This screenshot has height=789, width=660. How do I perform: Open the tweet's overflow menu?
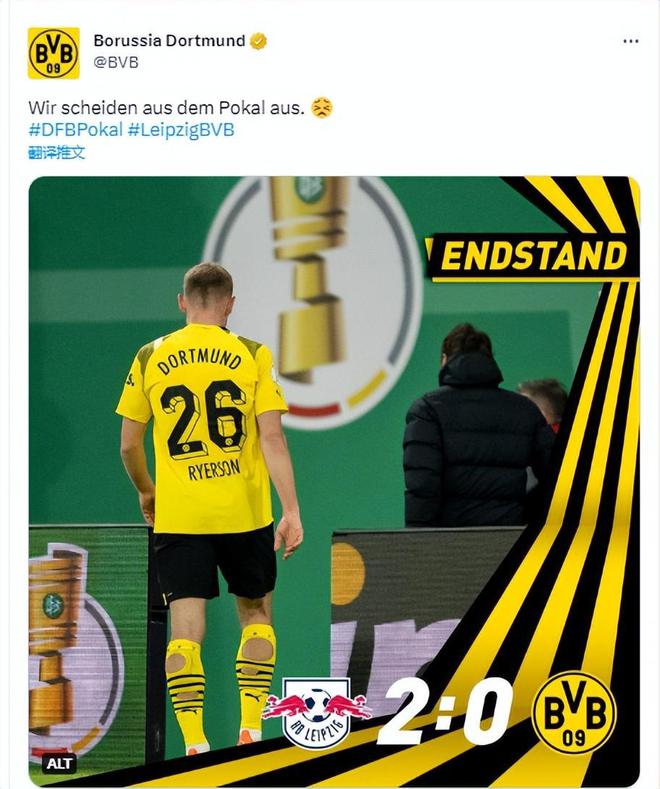click(x=630, y=42)
